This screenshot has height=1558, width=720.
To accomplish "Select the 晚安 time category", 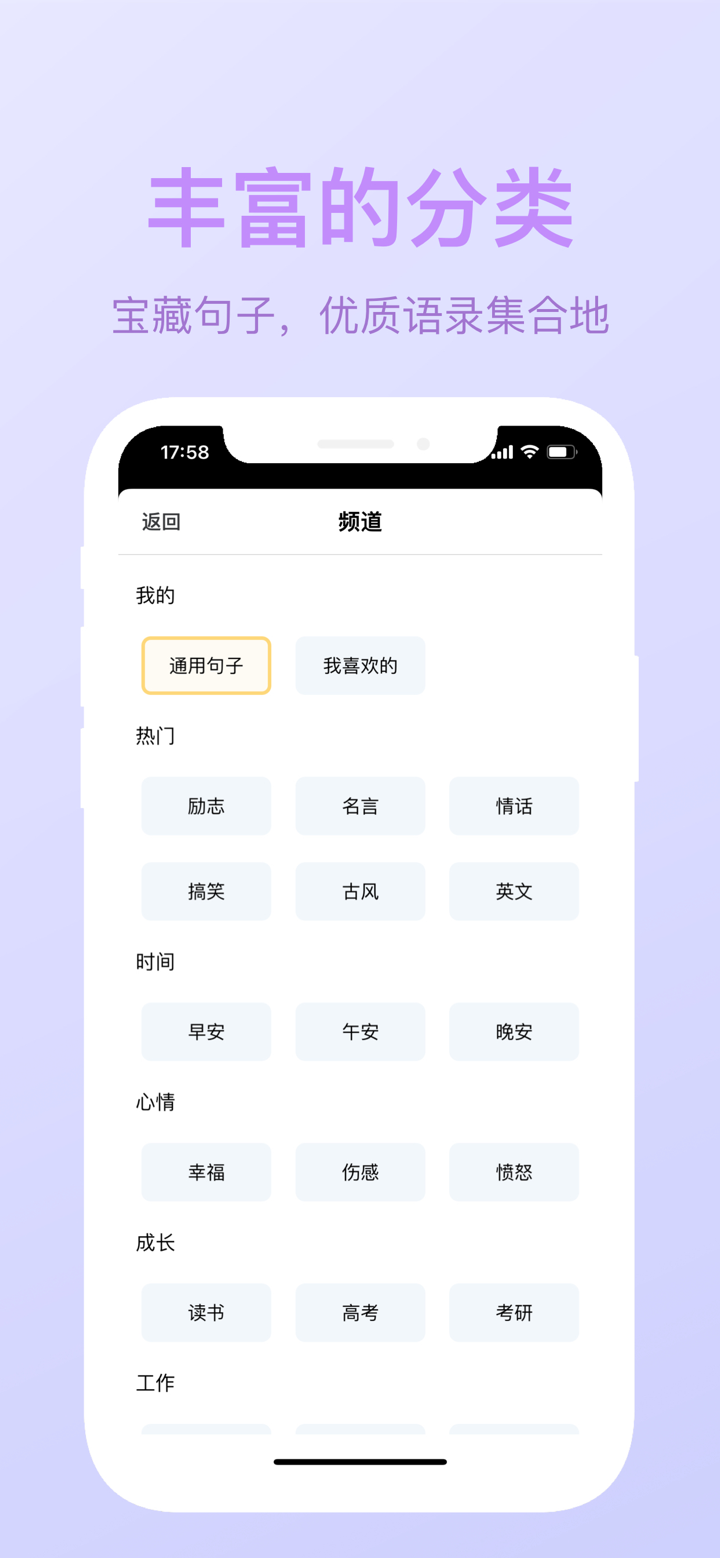I will (514, 1031).
